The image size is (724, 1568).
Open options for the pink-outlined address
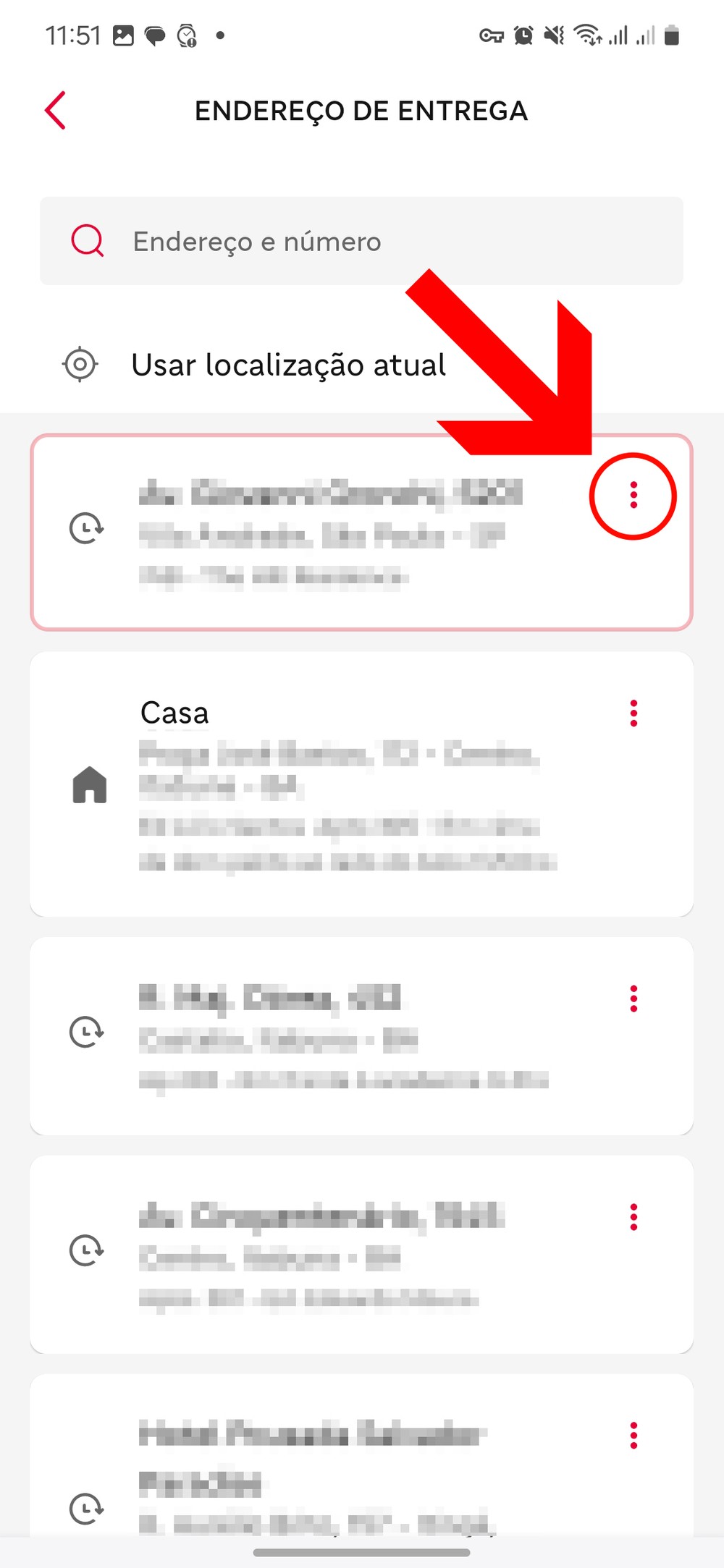(633, 496)
